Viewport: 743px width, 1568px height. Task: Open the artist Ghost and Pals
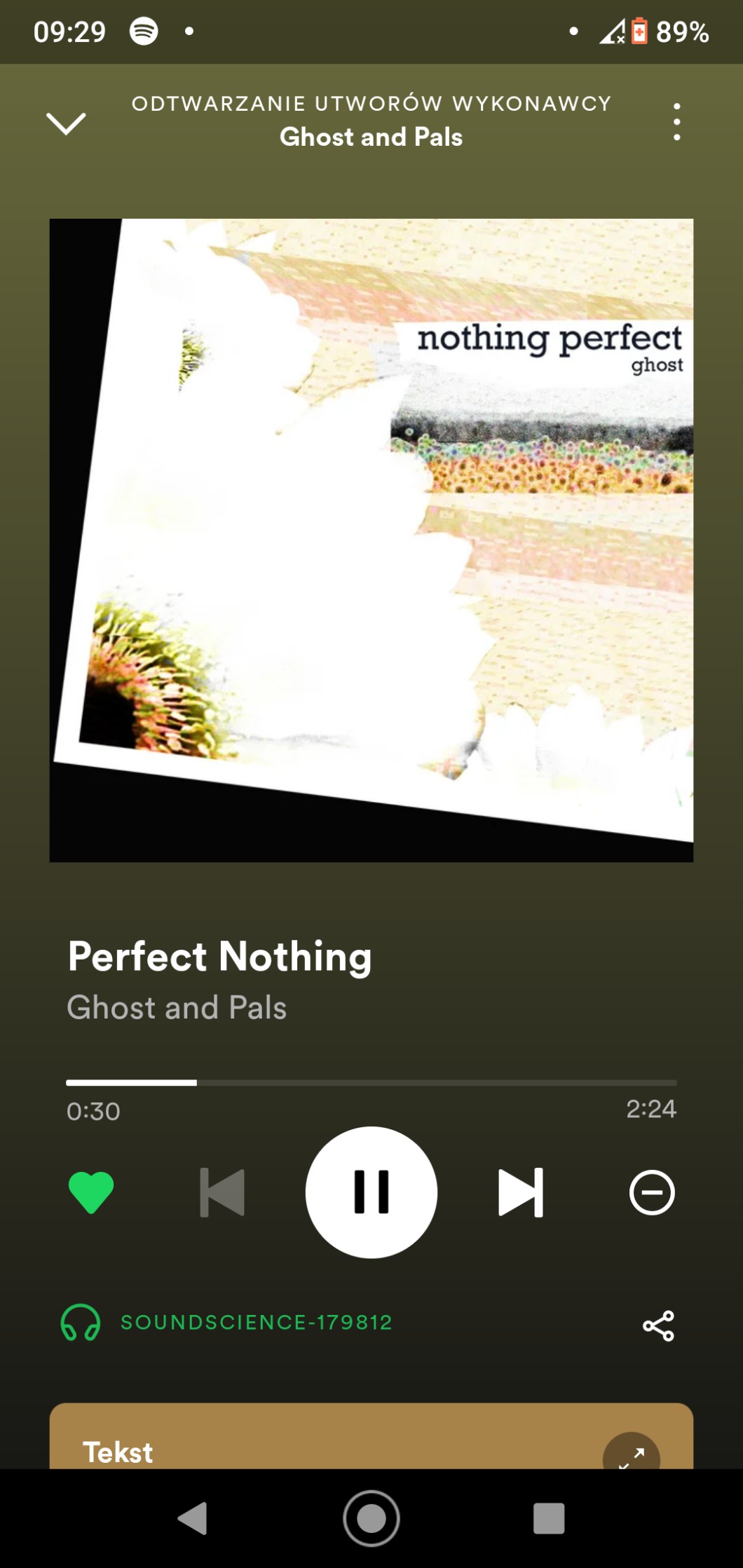(x=177, y=1007)
